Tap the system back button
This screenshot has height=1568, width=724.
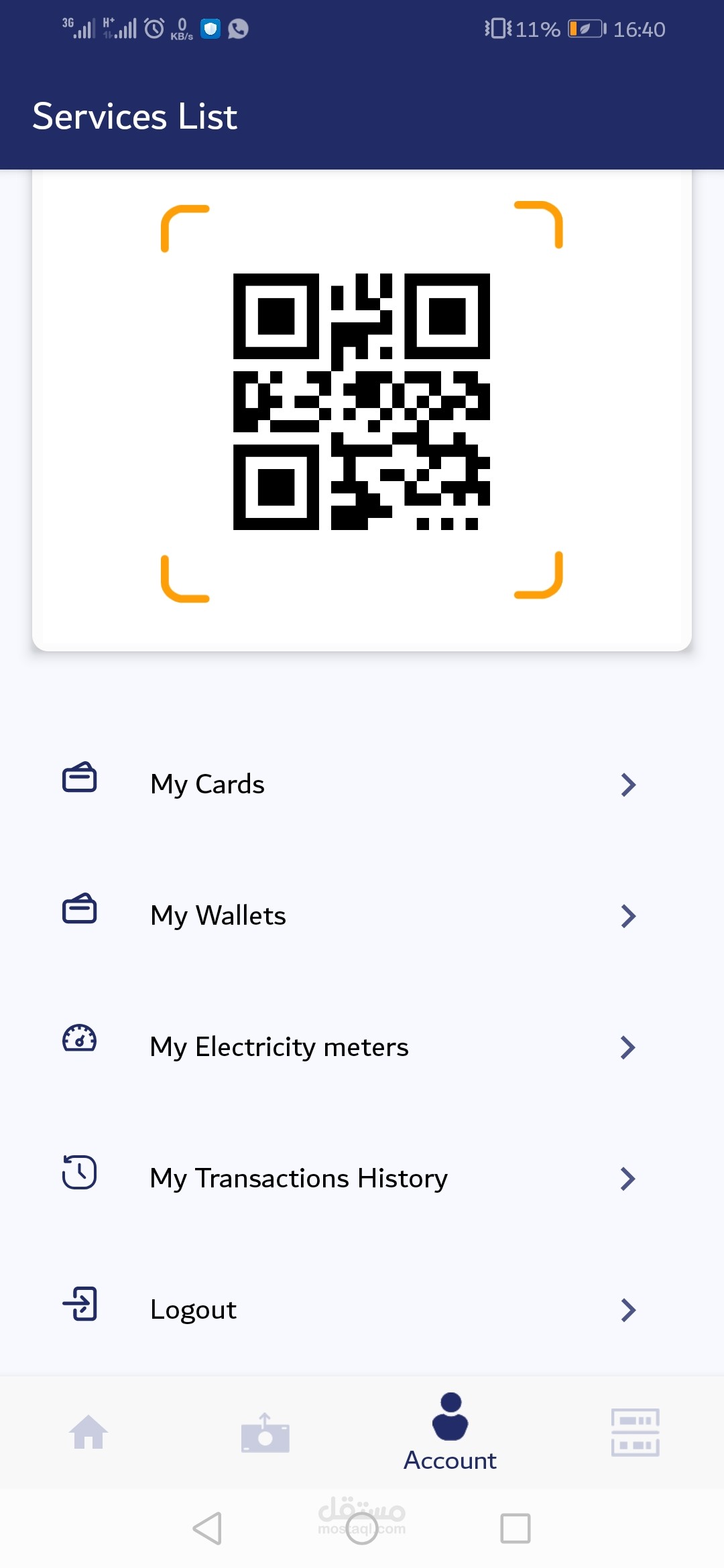coord(208,1528)
